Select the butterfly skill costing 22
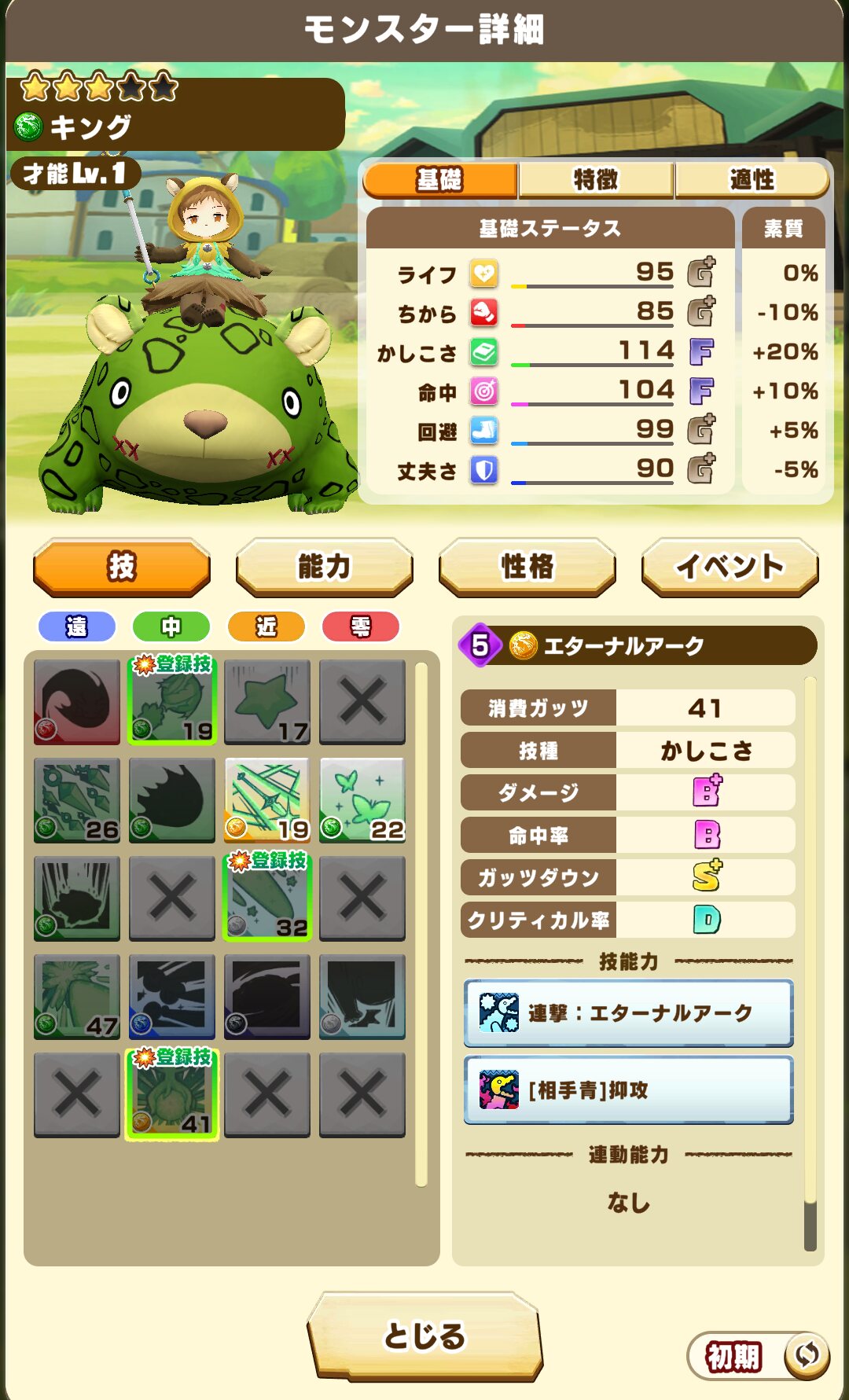Viewport: 849px width, 1400px height. click(x=362, y=800)
